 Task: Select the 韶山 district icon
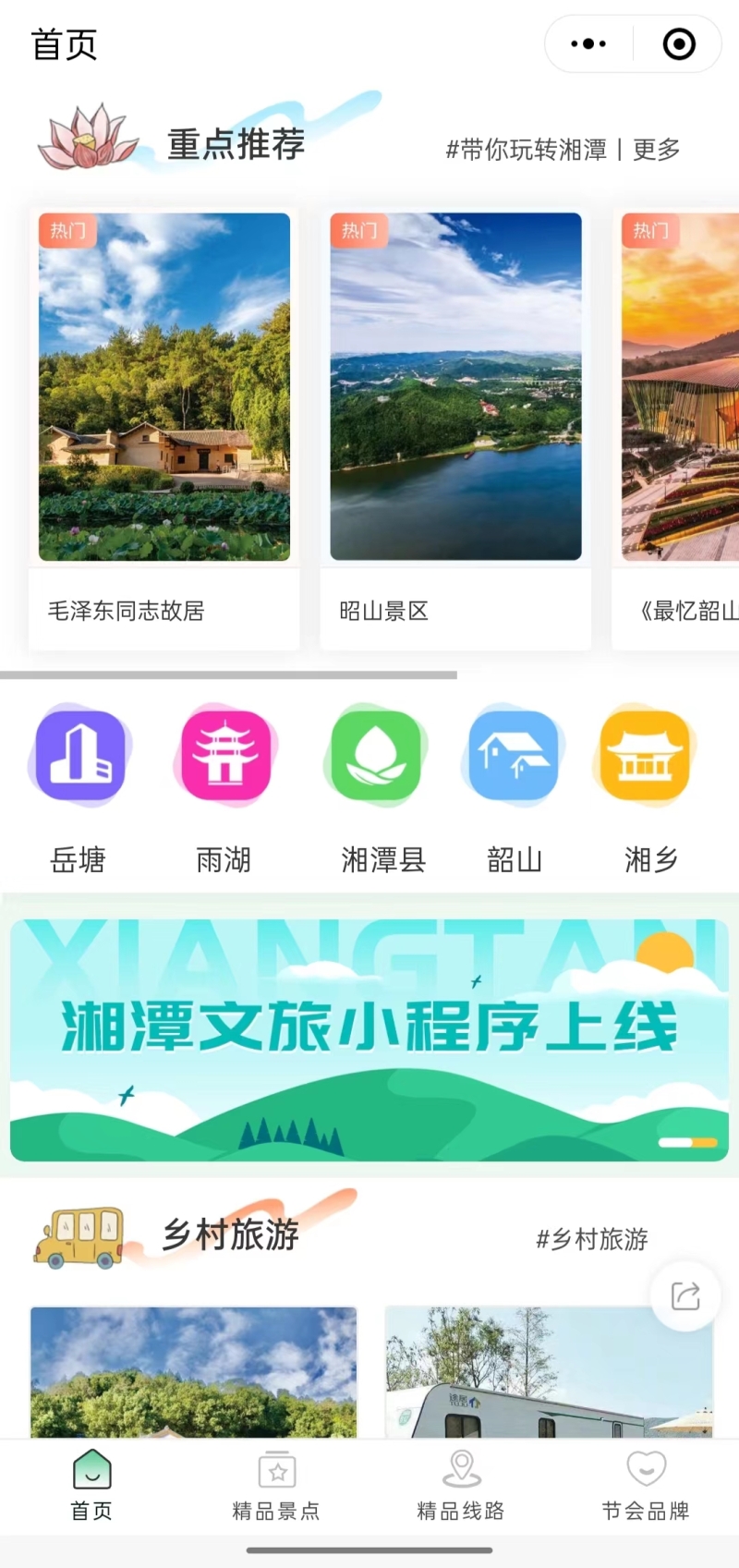514,755
